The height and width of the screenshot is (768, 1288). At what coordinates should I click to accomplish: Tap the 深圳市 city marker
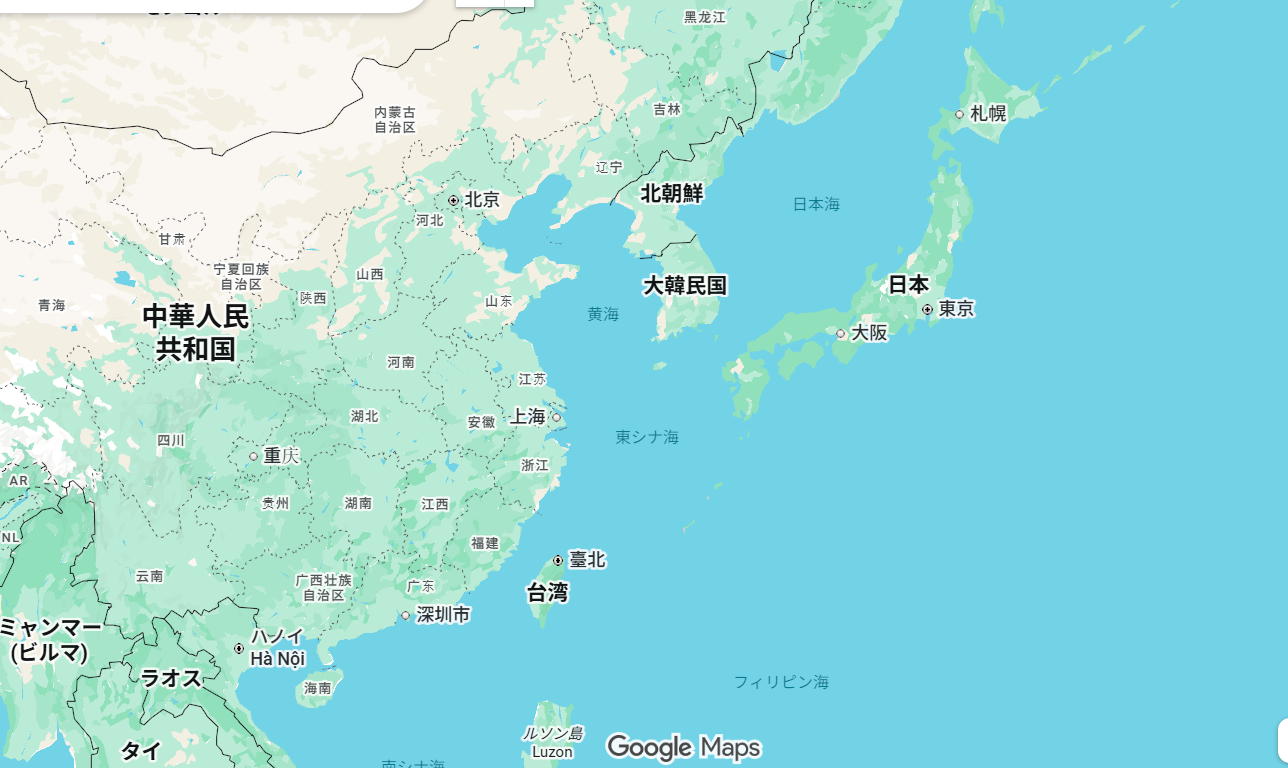(x=405, y=615)
